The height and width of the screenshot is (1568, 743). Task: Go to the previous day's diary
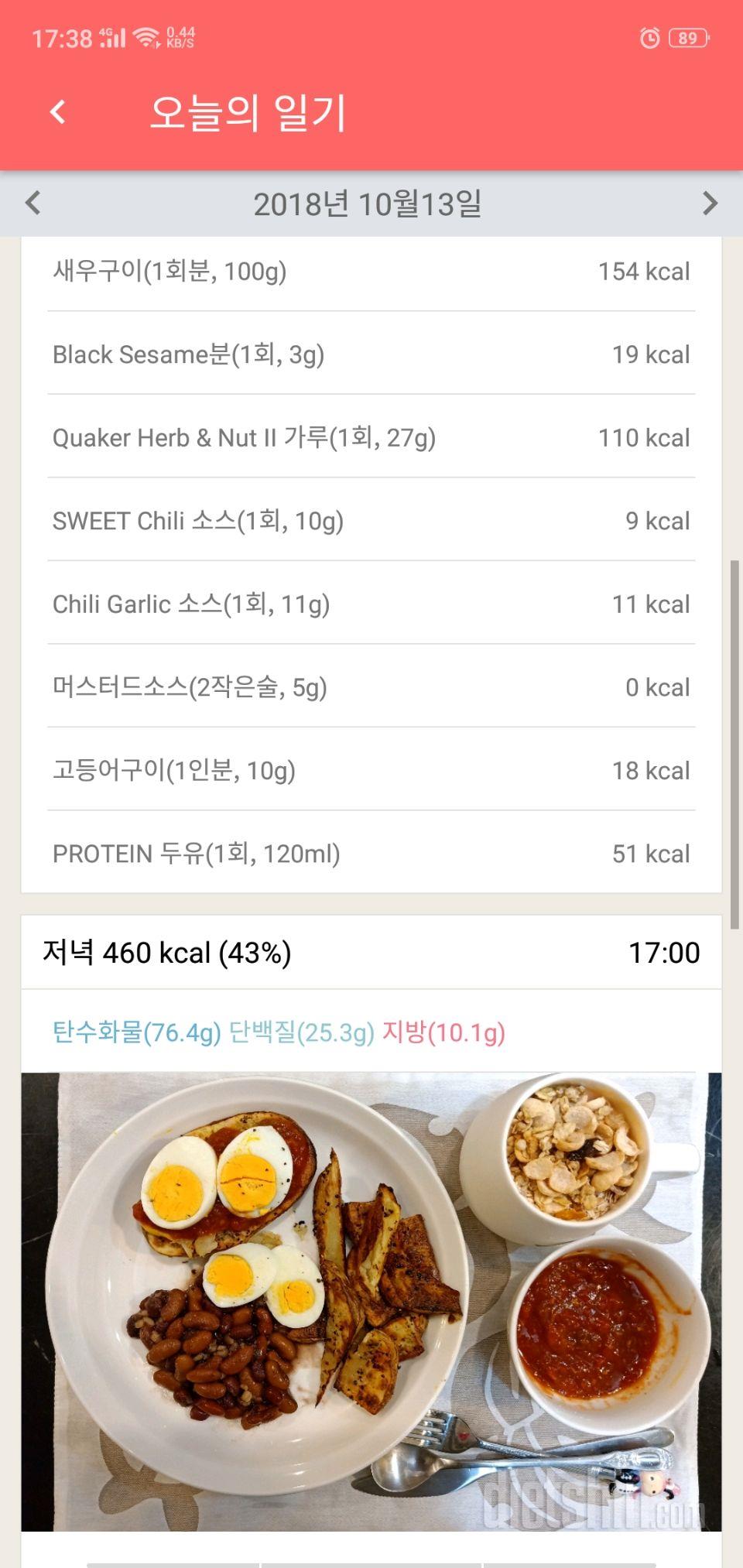pos(33,204)
